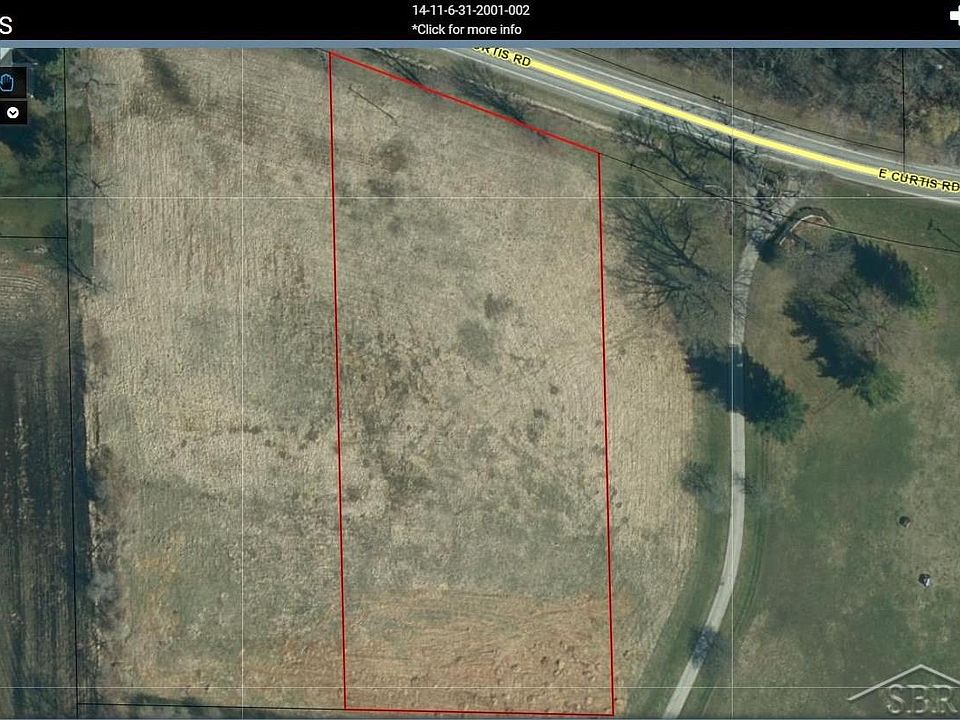Select the pan hand tool

[x=9, y=82]
